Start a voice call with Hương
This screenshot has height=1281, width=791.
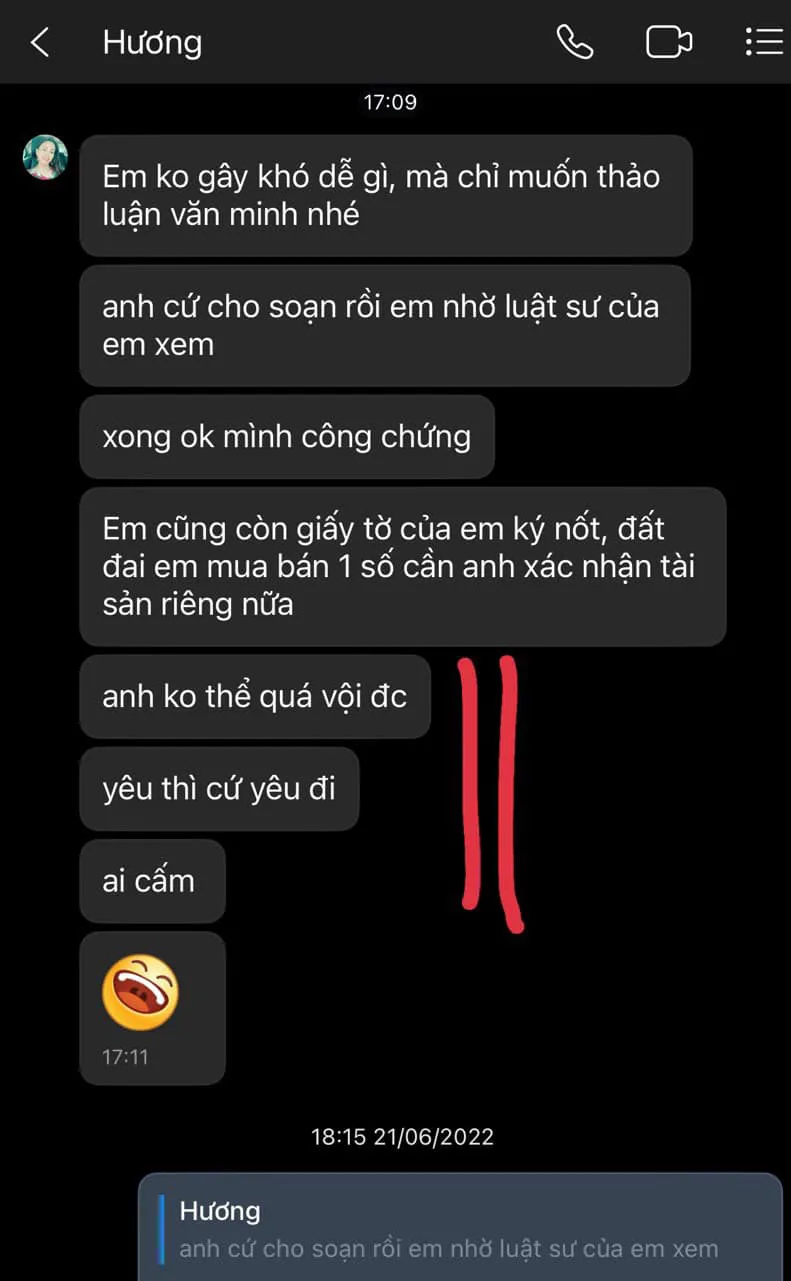(x=575, y=42)
